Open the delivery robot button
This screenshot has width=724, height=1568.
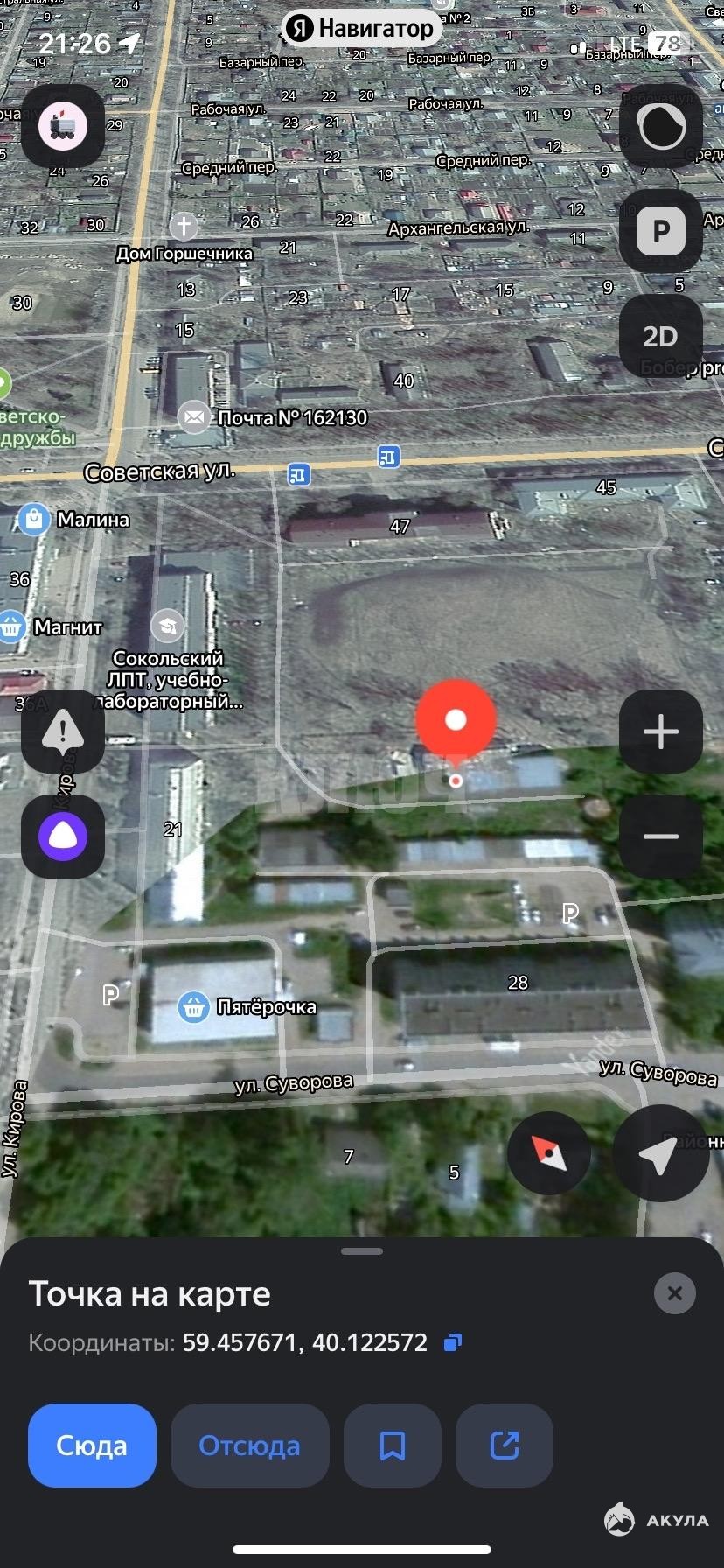point(63,127)
